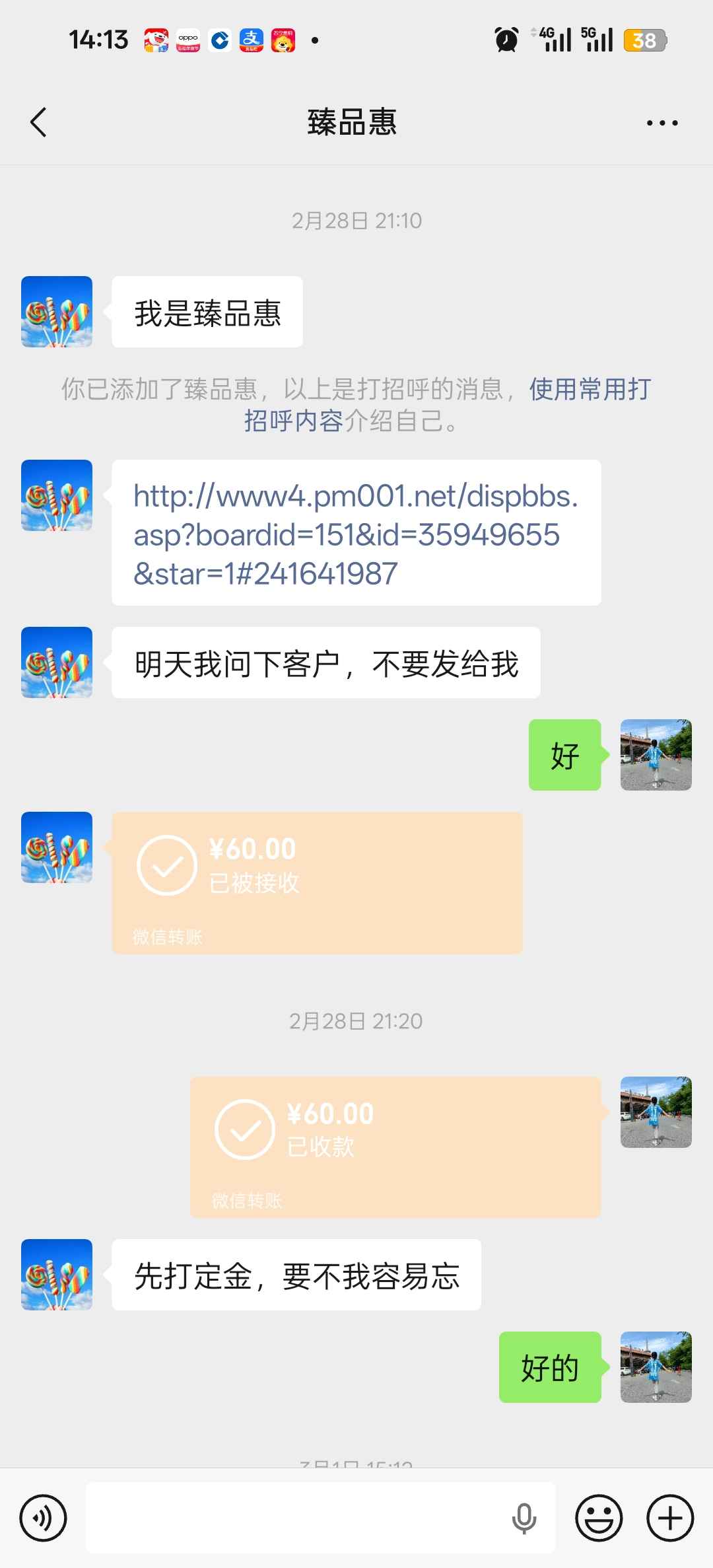The image size is (713, 1568).
Task: Open the three-dot chat info menu
Action: pyautogui.click(x=662, y=123)
